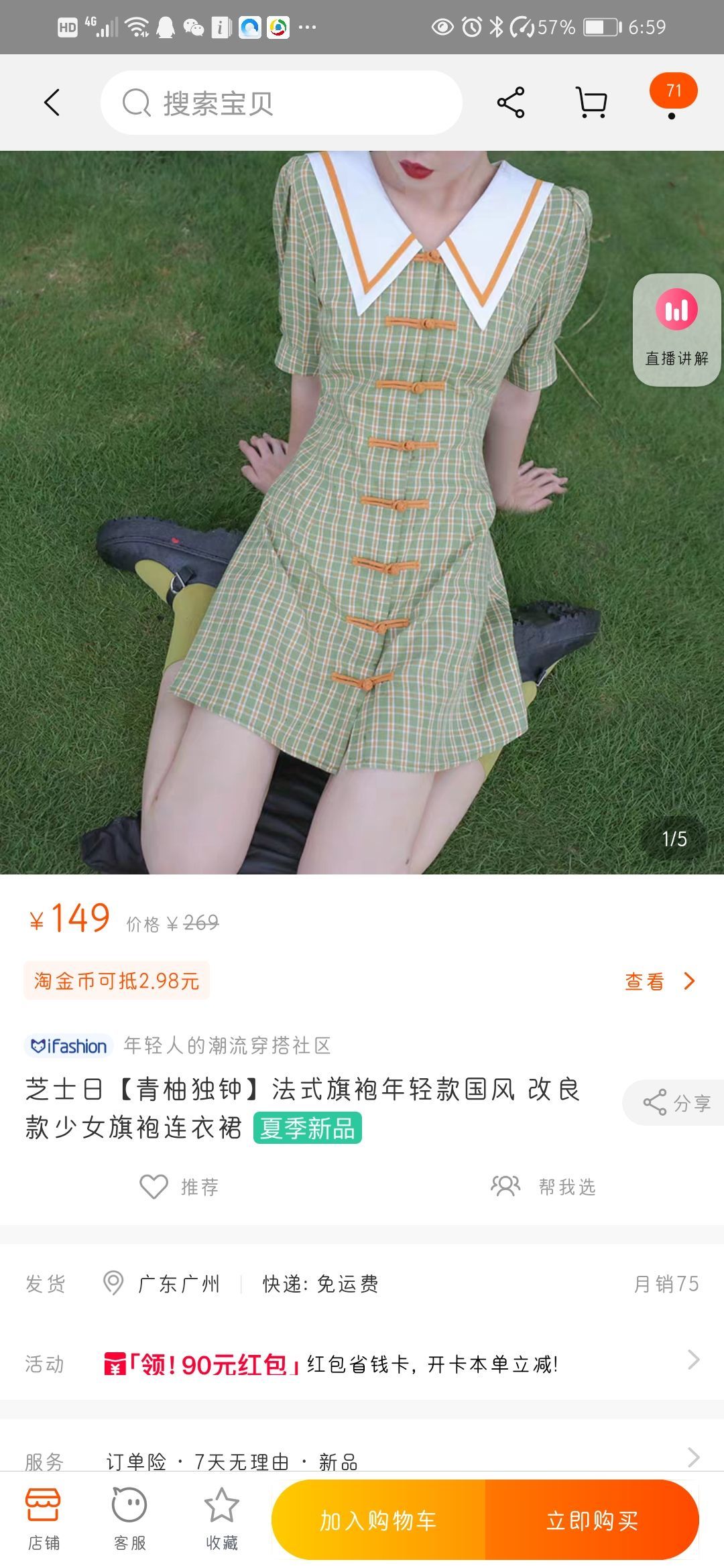
Task: Tap the 推荐 heart to recommend the item
Action: click(x=180, y=1187)
